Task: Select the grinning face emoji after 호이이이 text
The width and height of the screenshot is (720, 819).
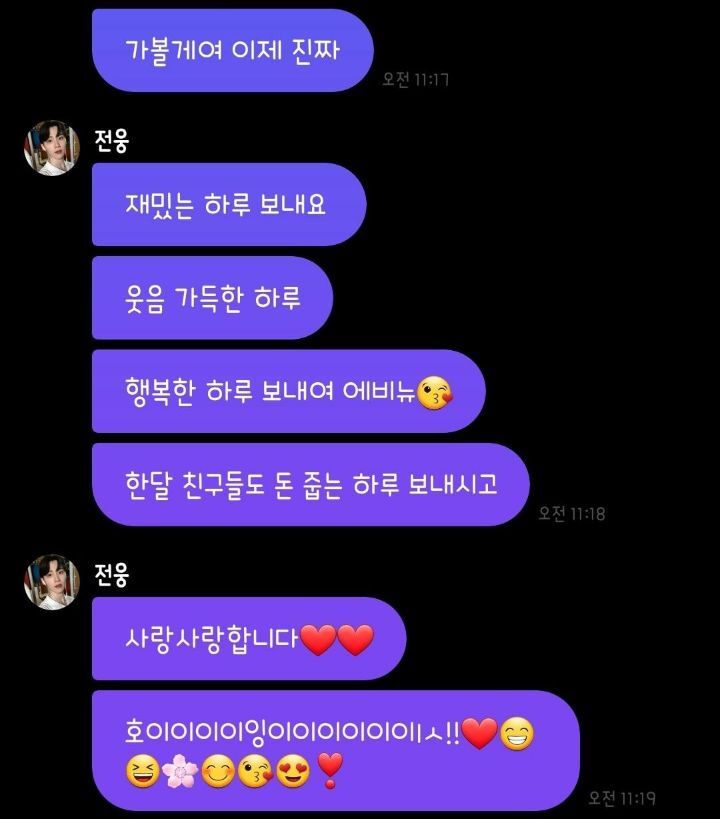Action: coord(517,732)
